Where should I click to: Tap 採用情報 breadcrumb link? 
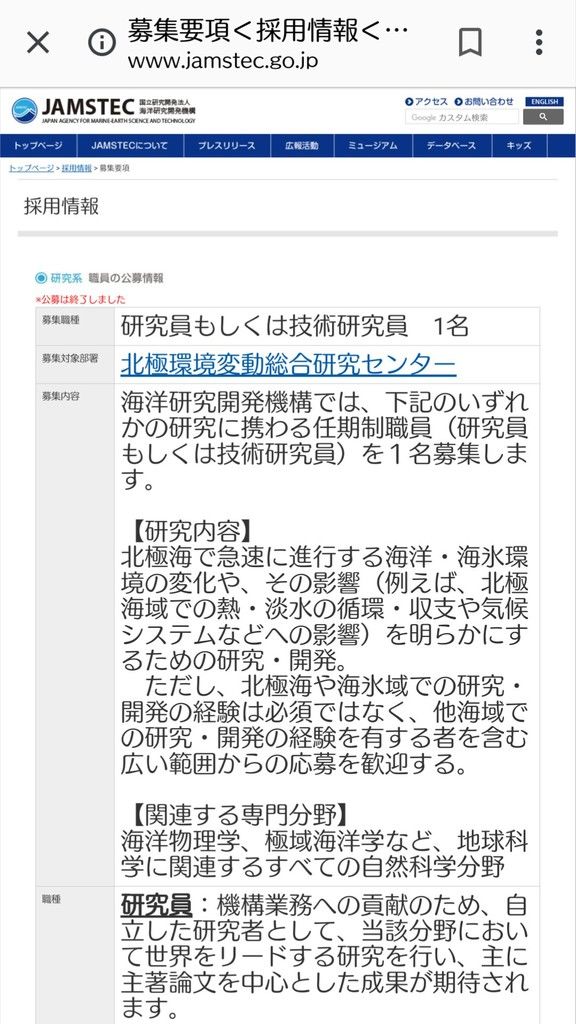(76, 168)
